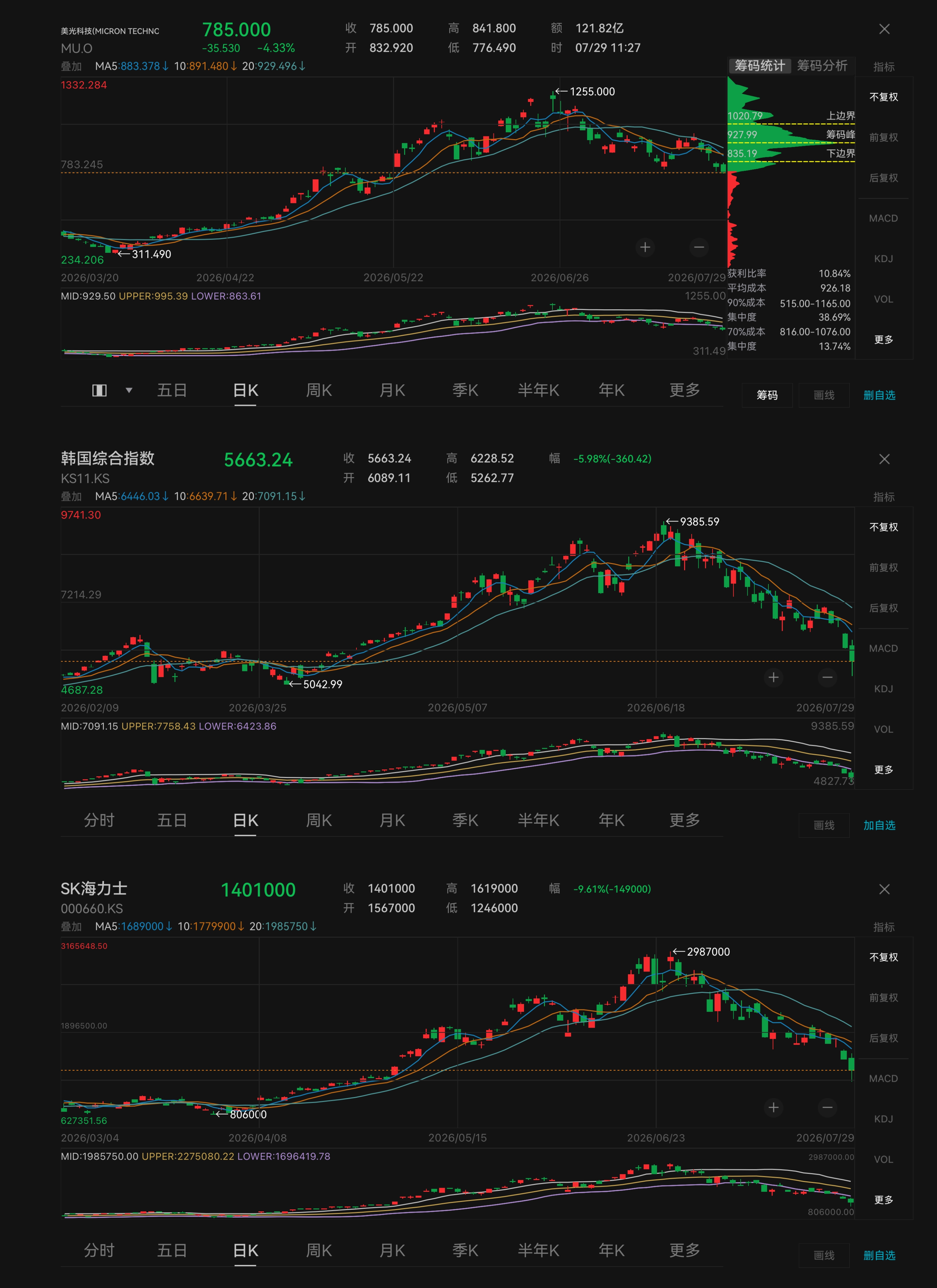This screenshot has width=937, height=1288.
Task: Switch SK海力士 chart to 五日
Action: (x=172, y=1250)
